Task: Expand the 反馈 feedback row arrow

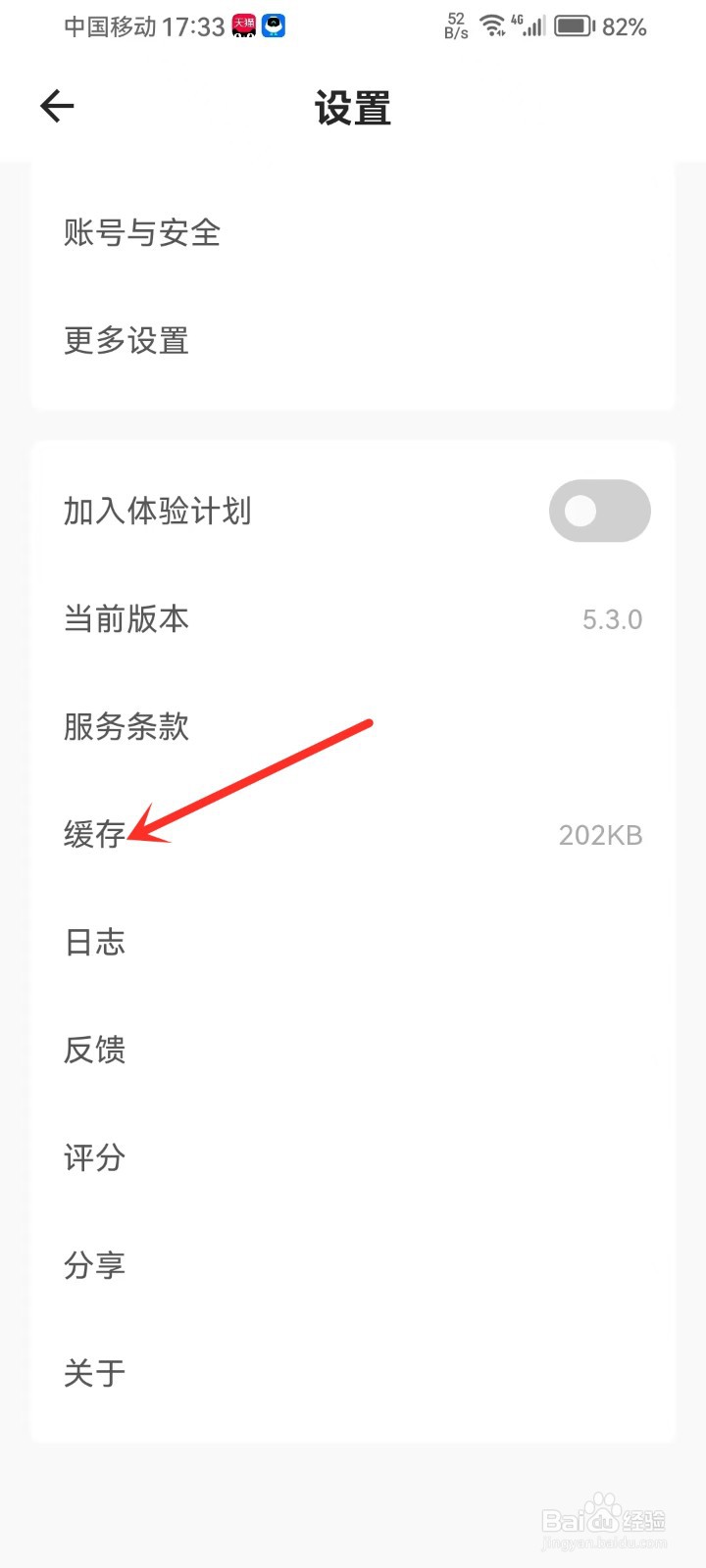Action: [655, 1051]
